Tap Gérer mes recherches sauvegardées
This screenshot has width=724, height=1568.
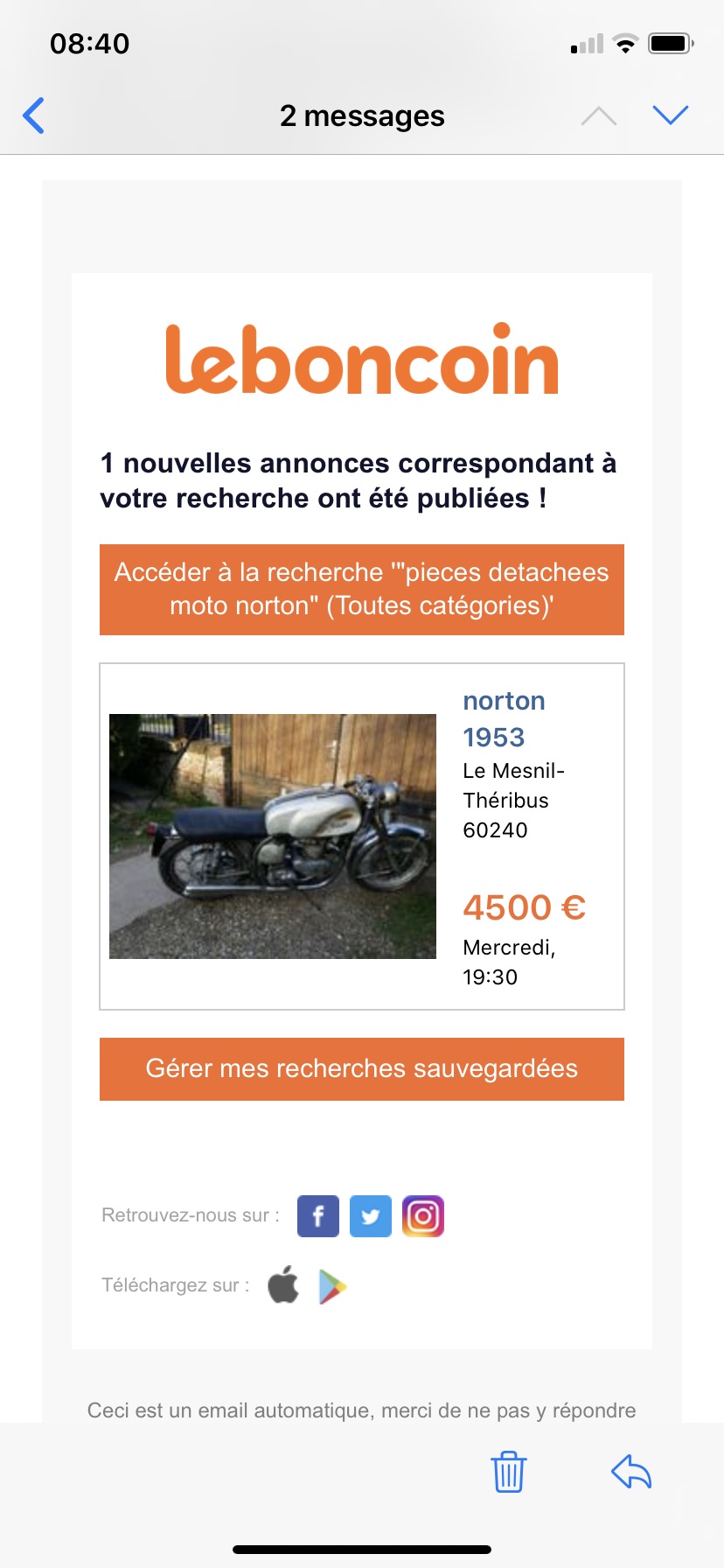click(x=361, y=1068)
